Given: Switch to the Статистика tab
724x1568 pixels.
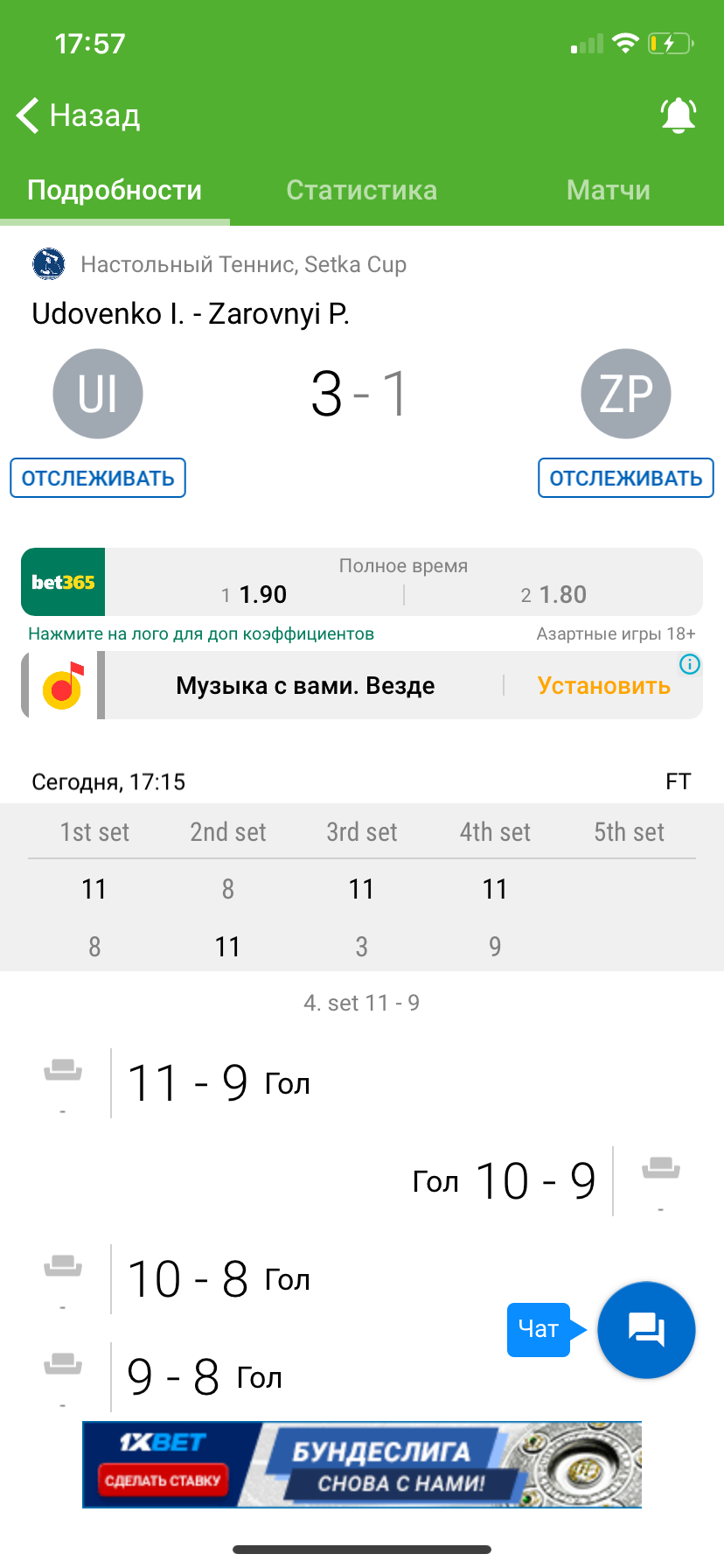Looking at the screenshot, I should pos(361,190).
